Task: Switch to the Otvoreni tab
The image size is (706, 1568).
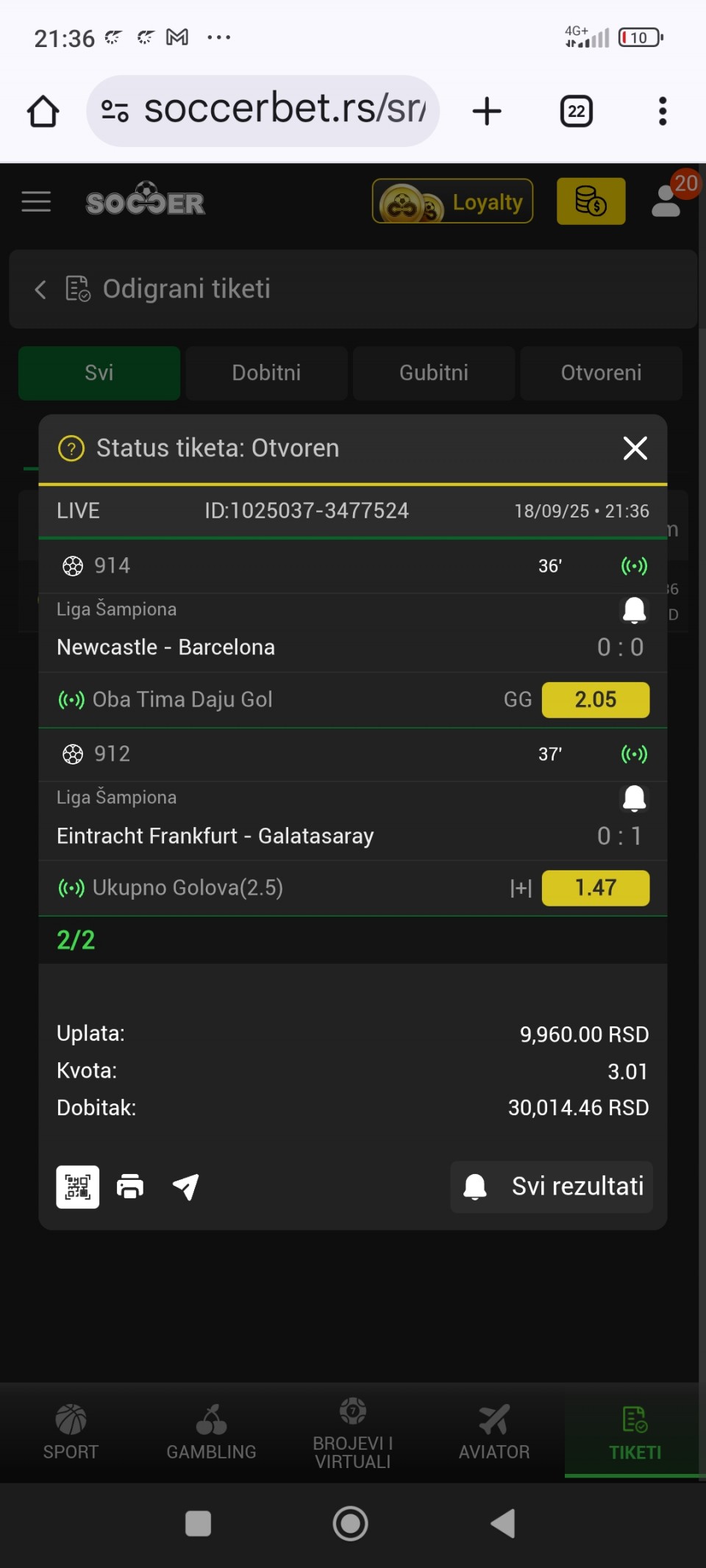Action: point(601,373)
